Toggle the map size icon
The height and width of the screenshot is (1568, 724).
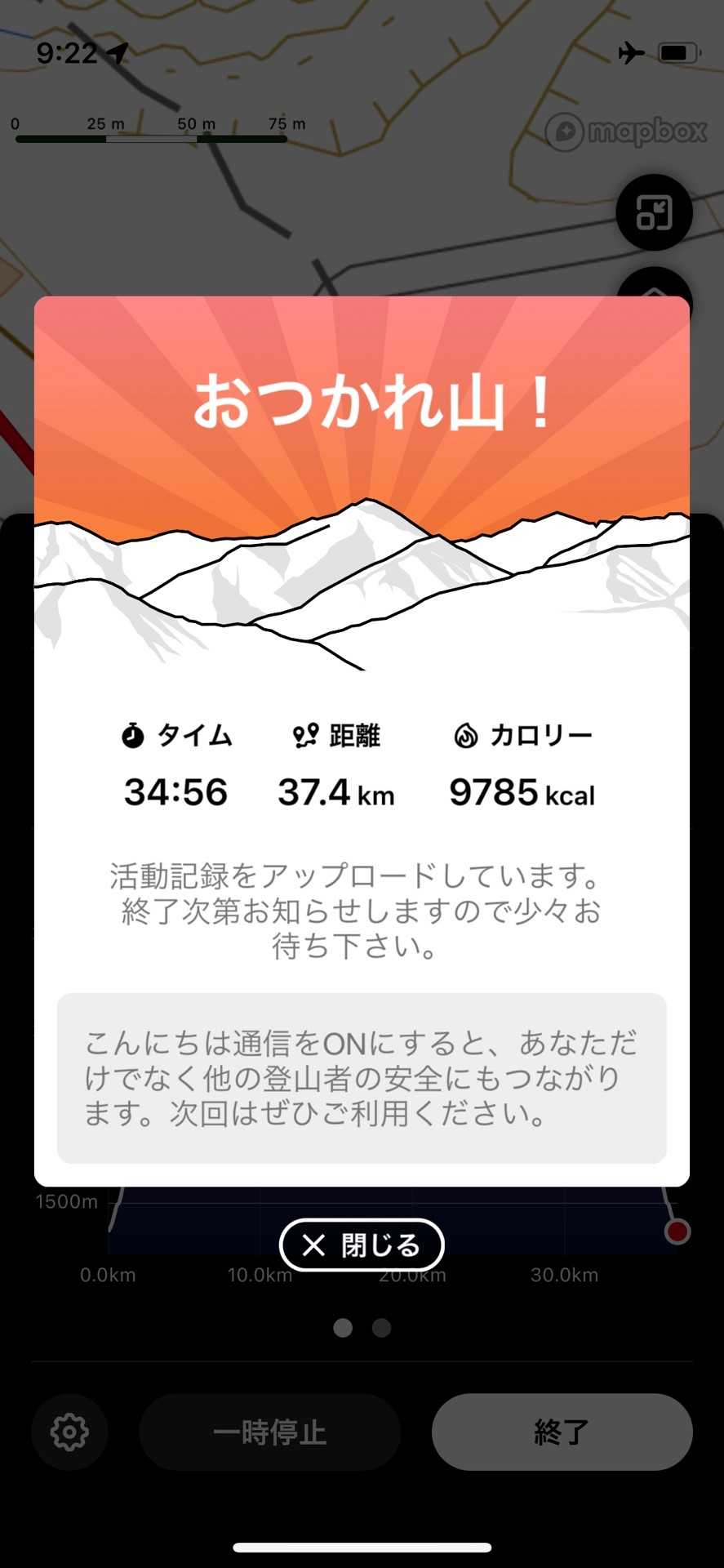(654, 212)
